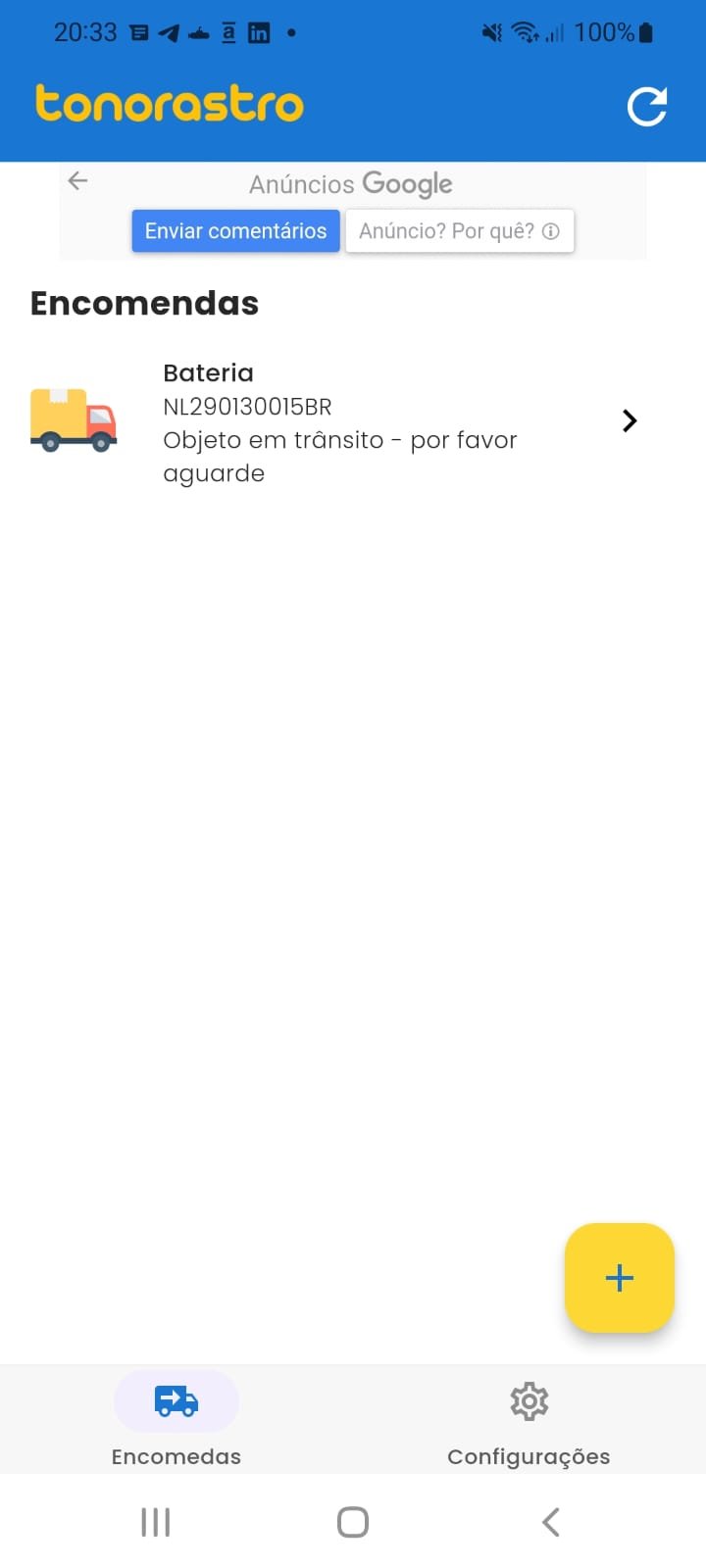Screen dimensions: 706x1568
Task: Open recent apps from navigation bar
Action: coord(156,1522)
